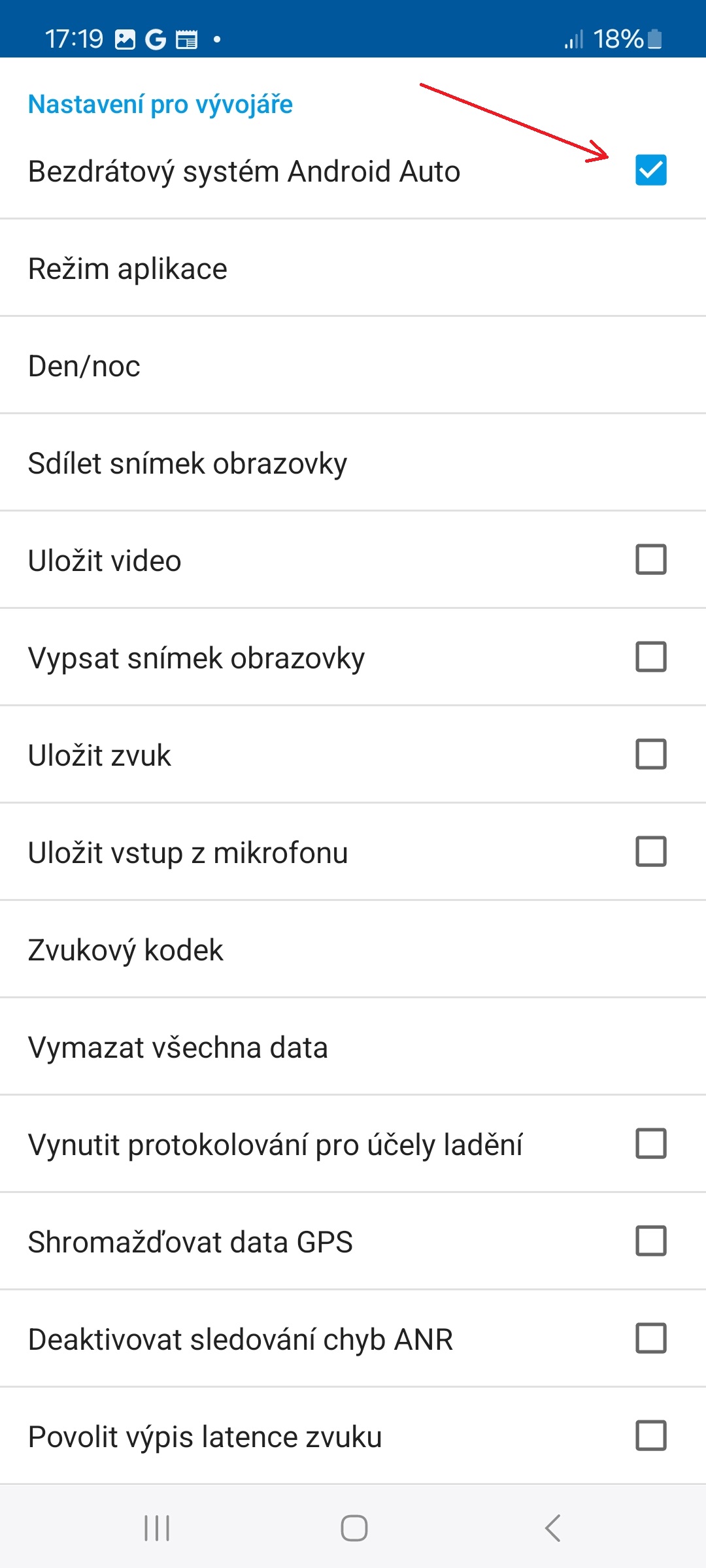Open recent apps from navigation bar
This screenshot has height=1568, width=706.
click(x=157, y=1528)
